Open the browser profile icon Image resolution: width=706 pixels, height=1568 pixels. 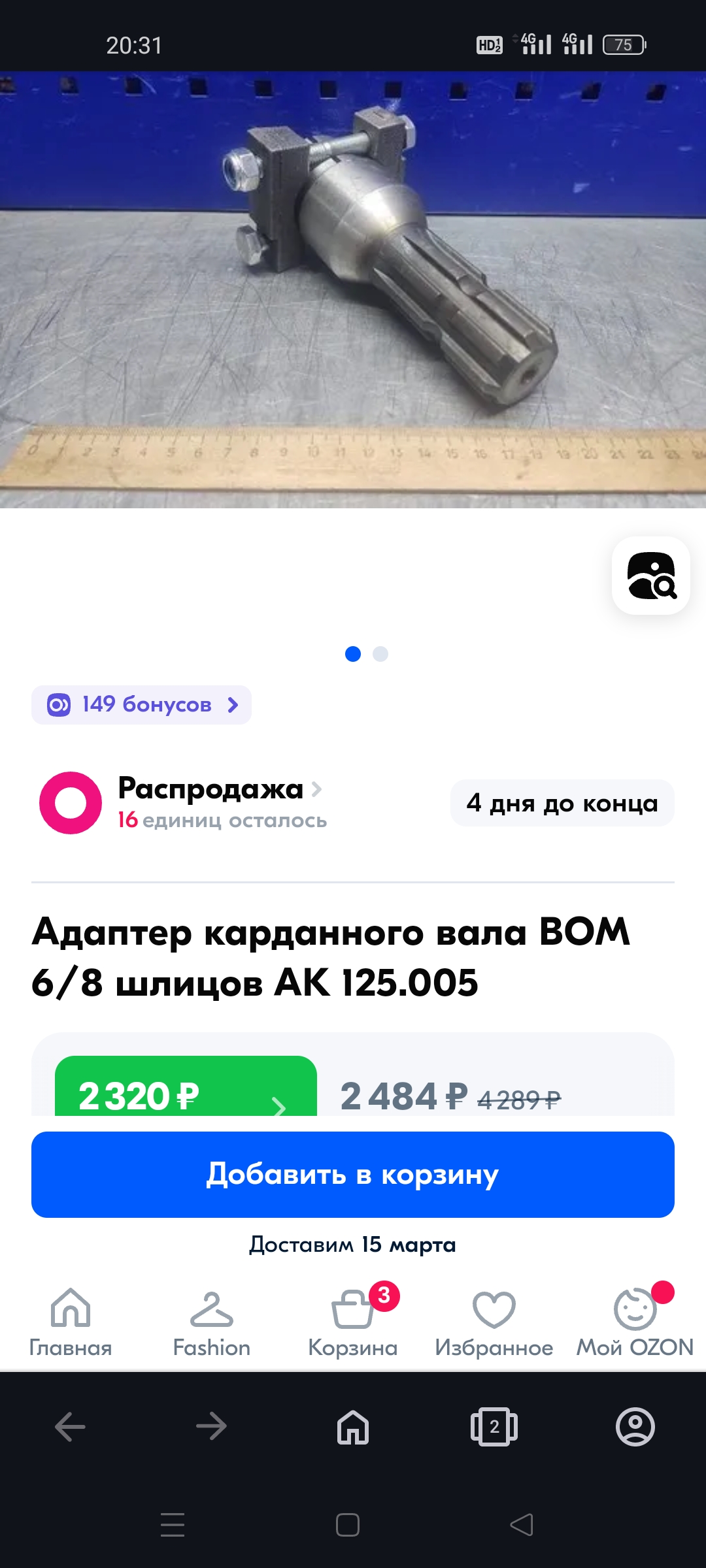(x=635, y=1426)
